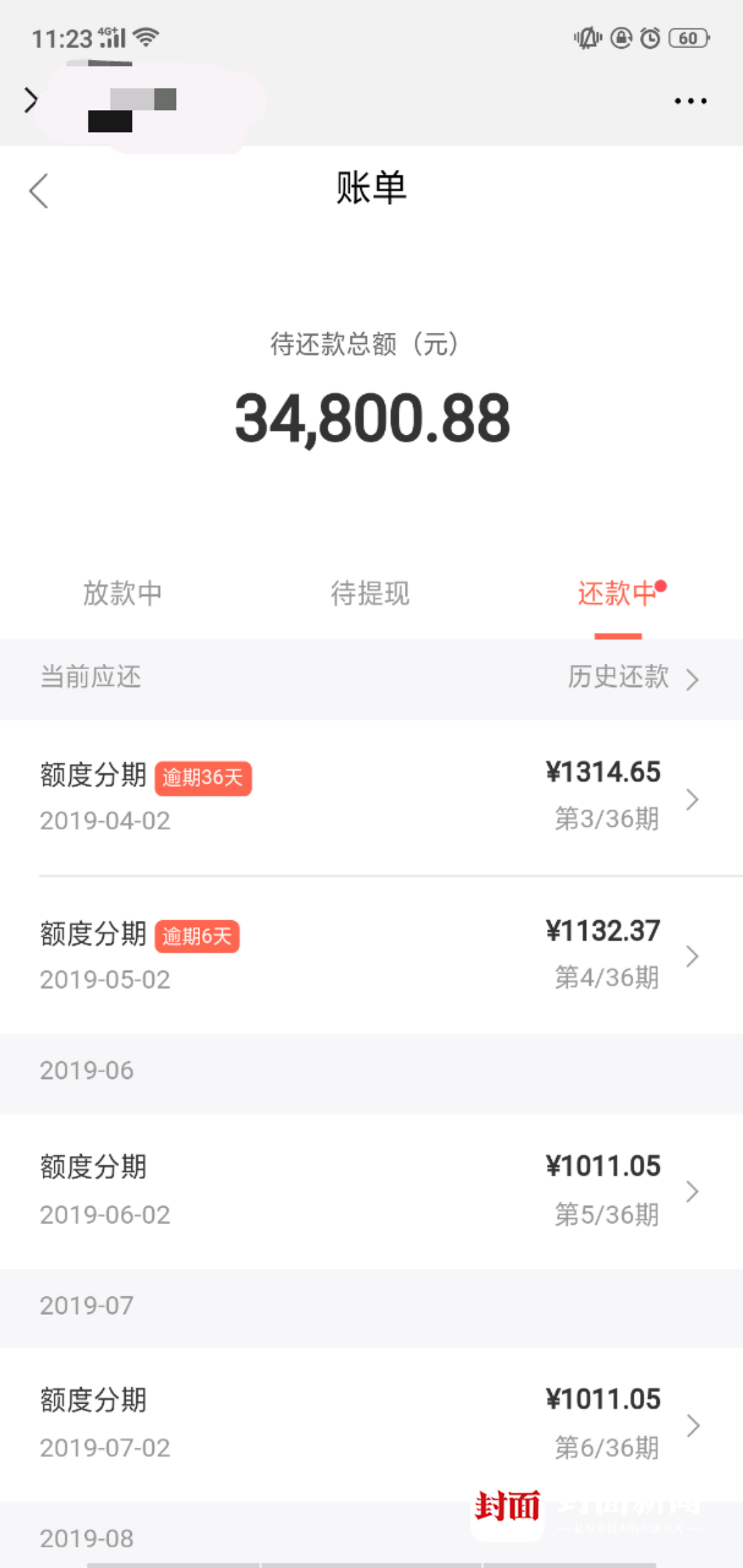The height and width of the screenshot is (1568, 743).
Task: View the 2019-06-02 installment of ¥1011.05
Action: 371,1190
